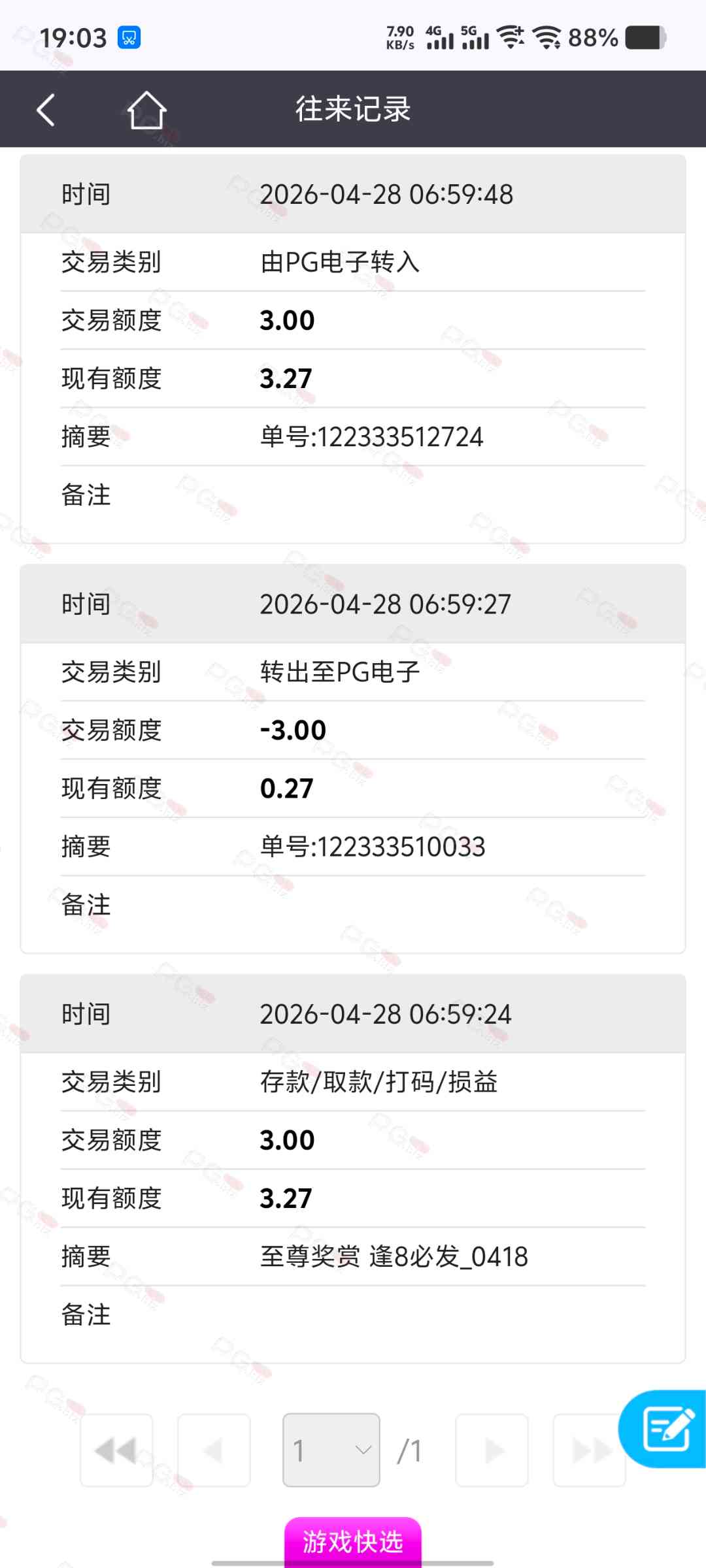This screenshot has height=1568, width=706.
Task: Jump to the last page of records
Action: point(588,1450)
